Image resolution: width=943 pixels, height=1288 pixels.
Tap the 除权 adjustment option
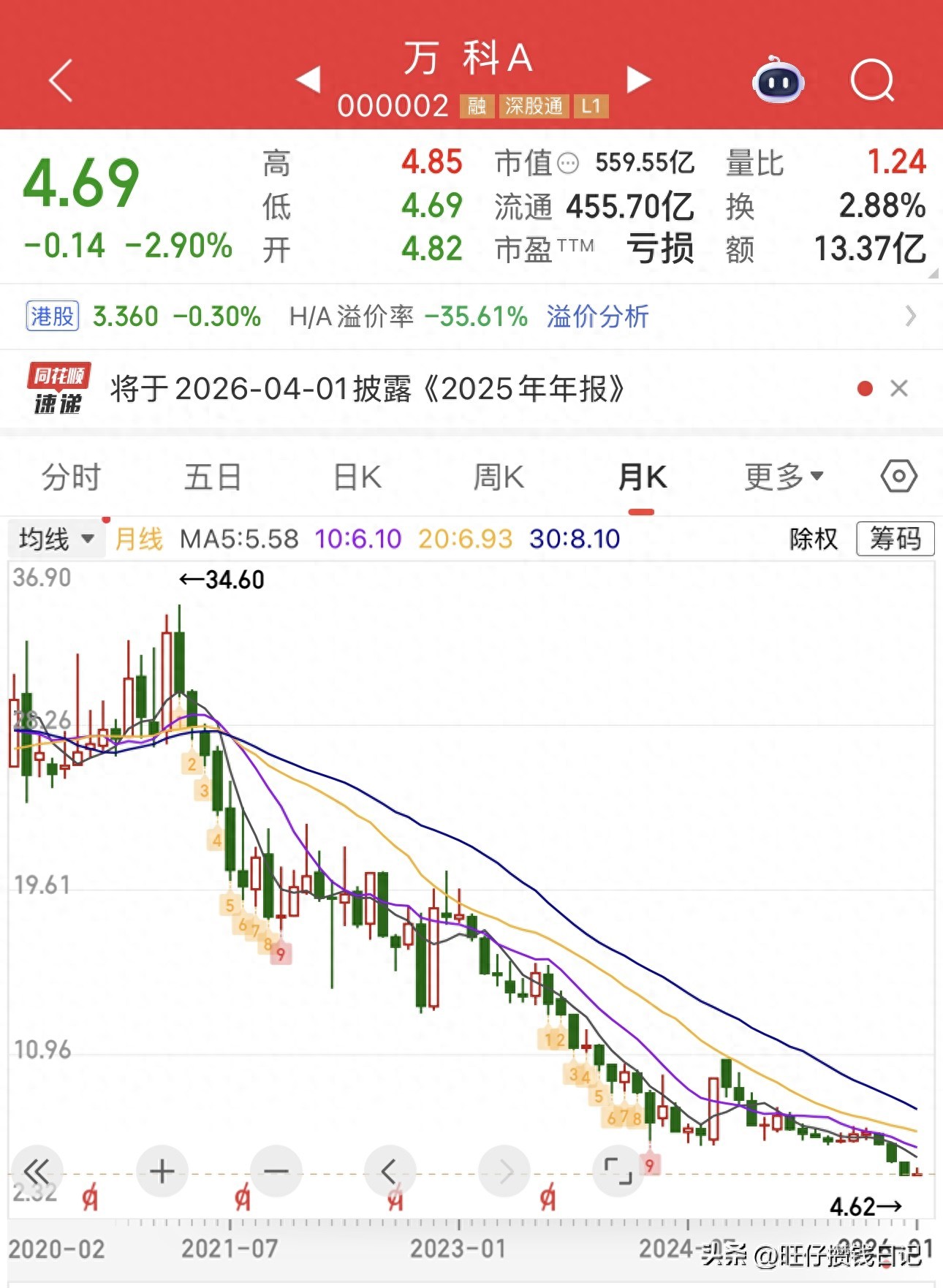(813, 539)
